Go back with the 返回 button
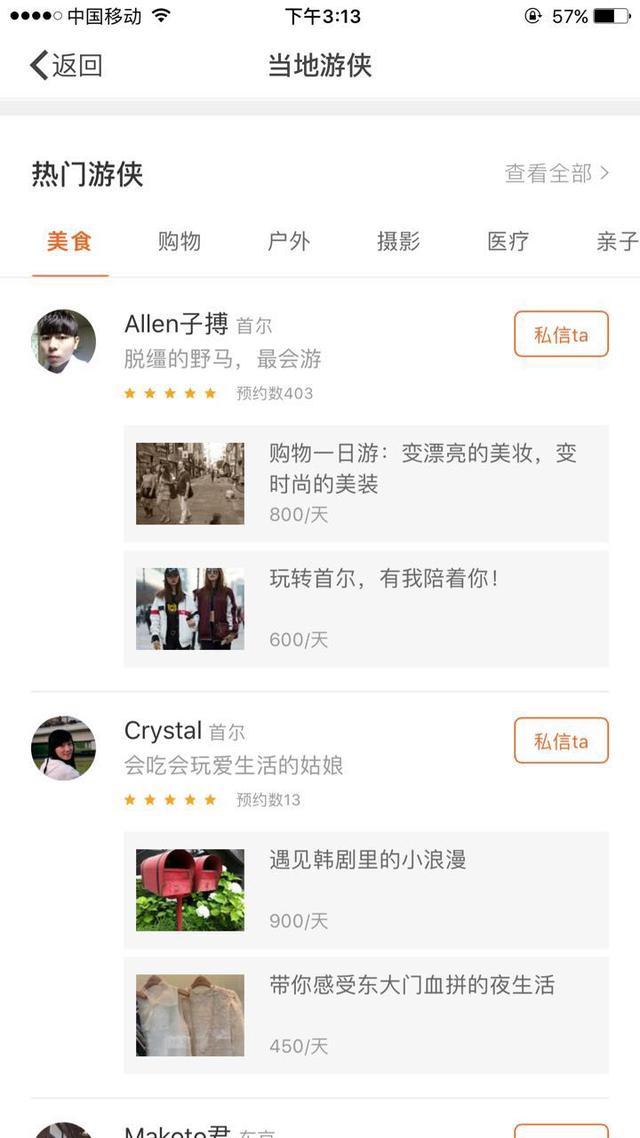 tap(66, 66)
